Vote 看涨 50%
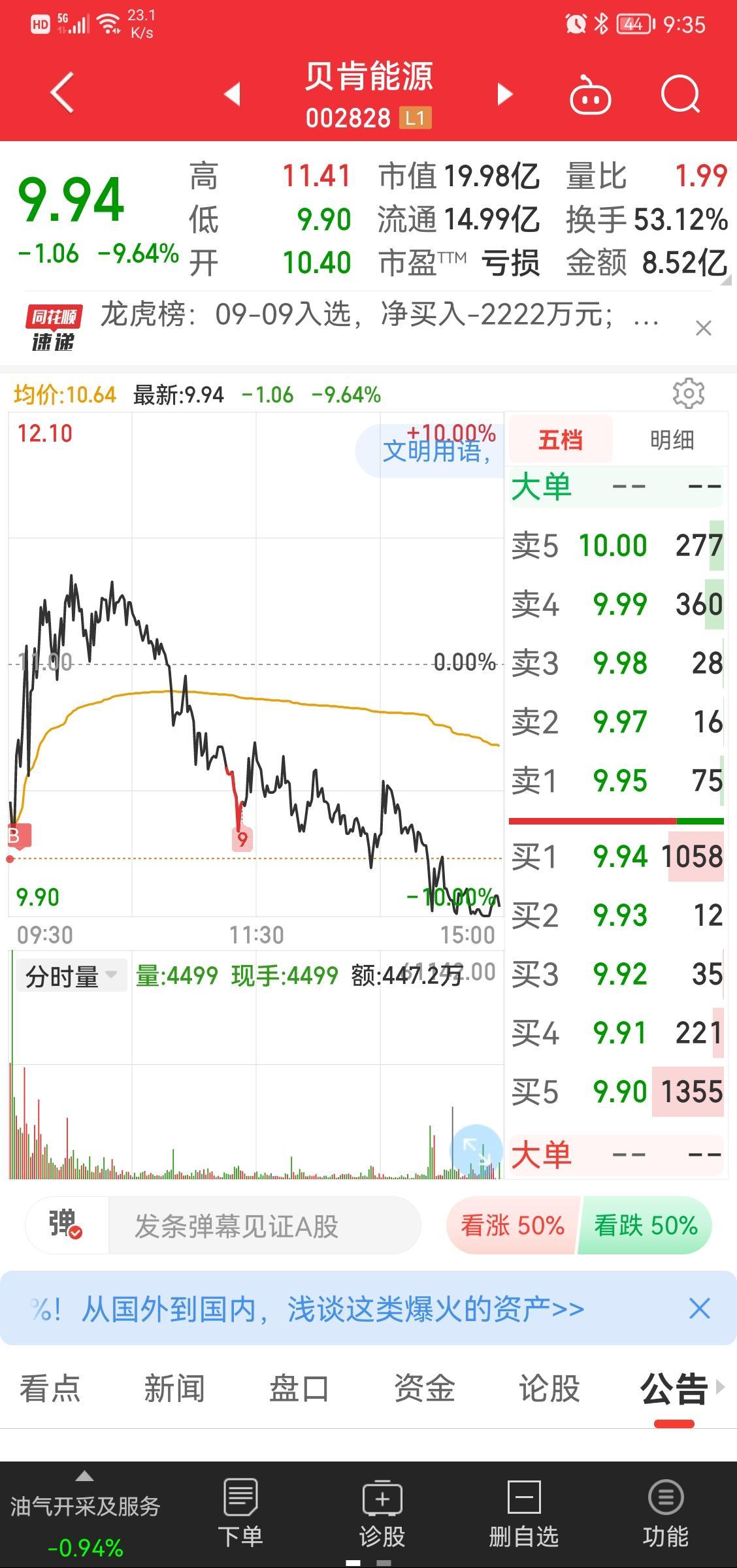The height and width of the screenshot is (1568, 737). click(512, 1226)
